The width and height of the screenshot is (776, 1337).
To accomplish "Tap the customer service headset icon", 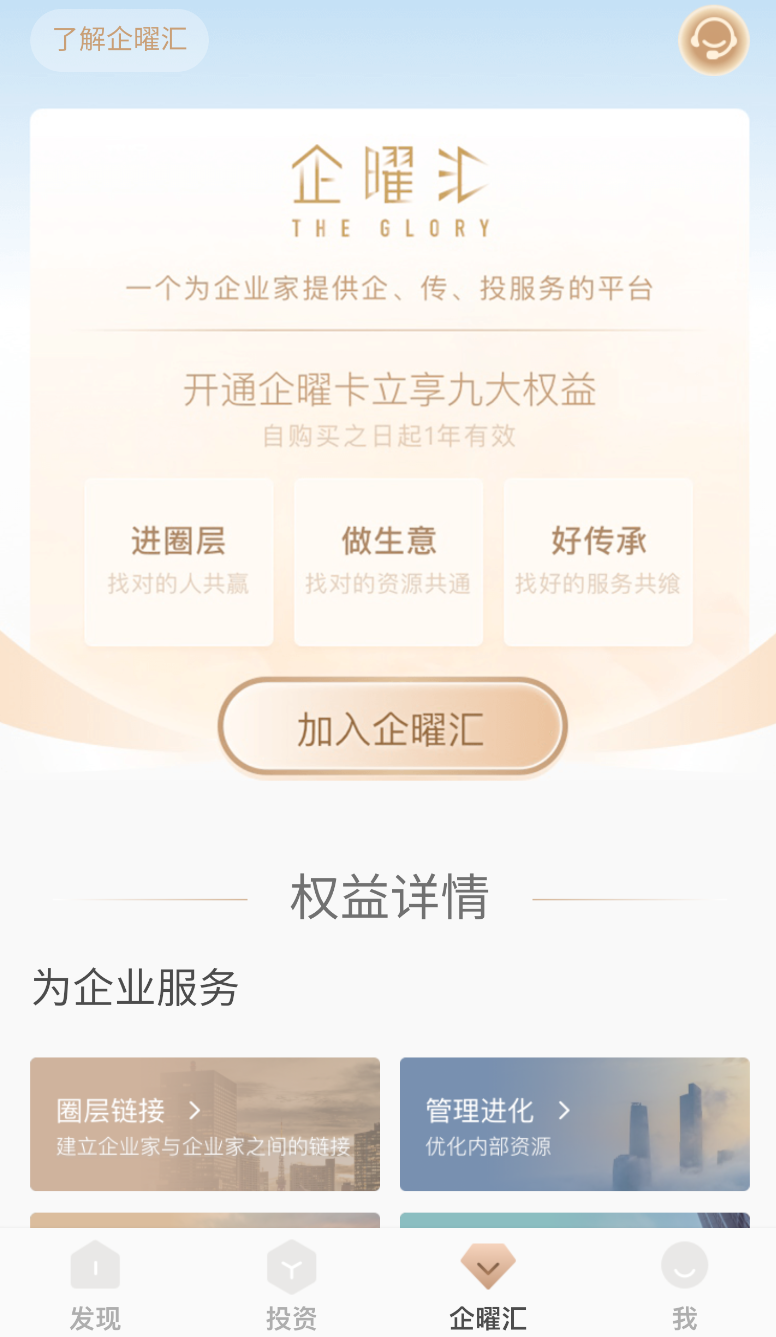I will (713, 41).
